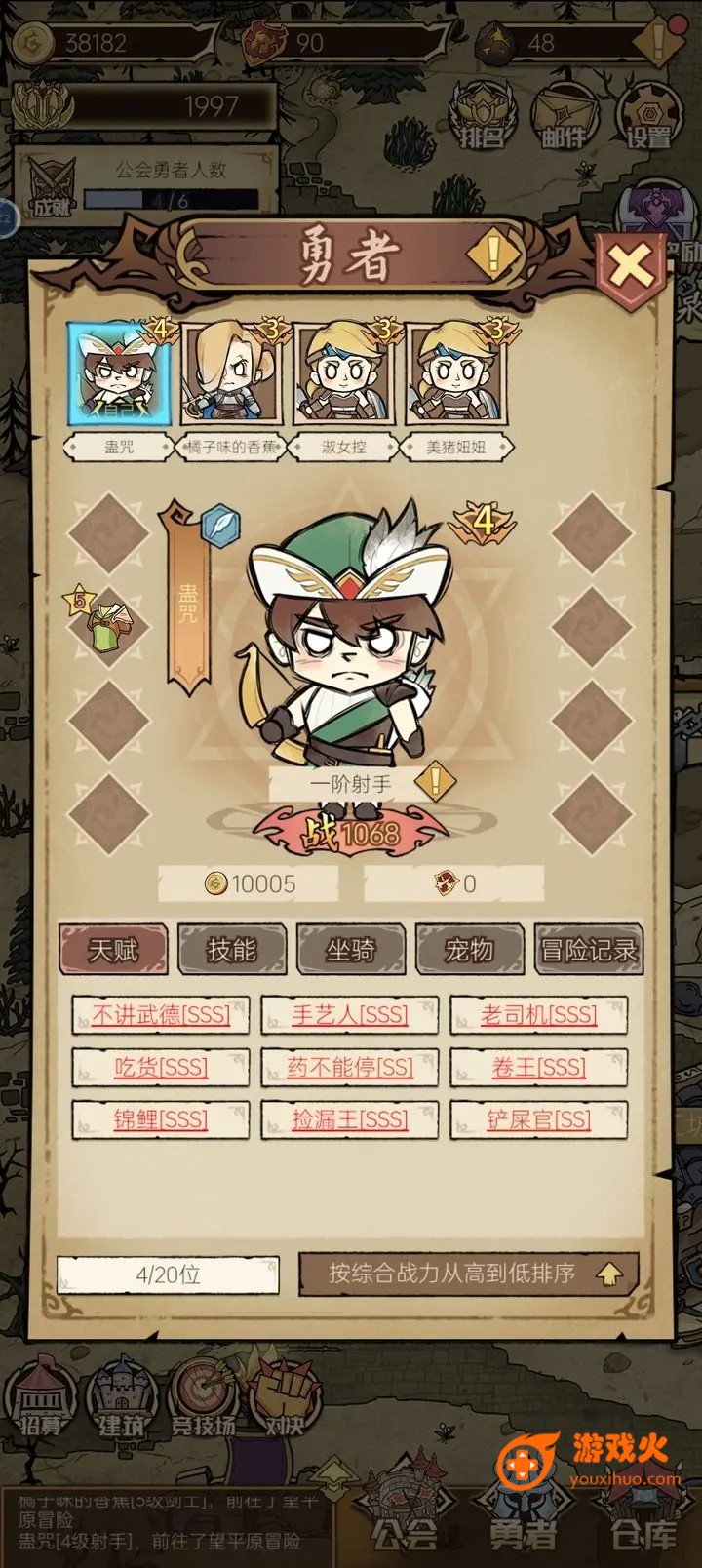The width and height of the screenshot is (702, 1568).
Task: Switch to the 坐骑 tab
Action: click(351, 950)
